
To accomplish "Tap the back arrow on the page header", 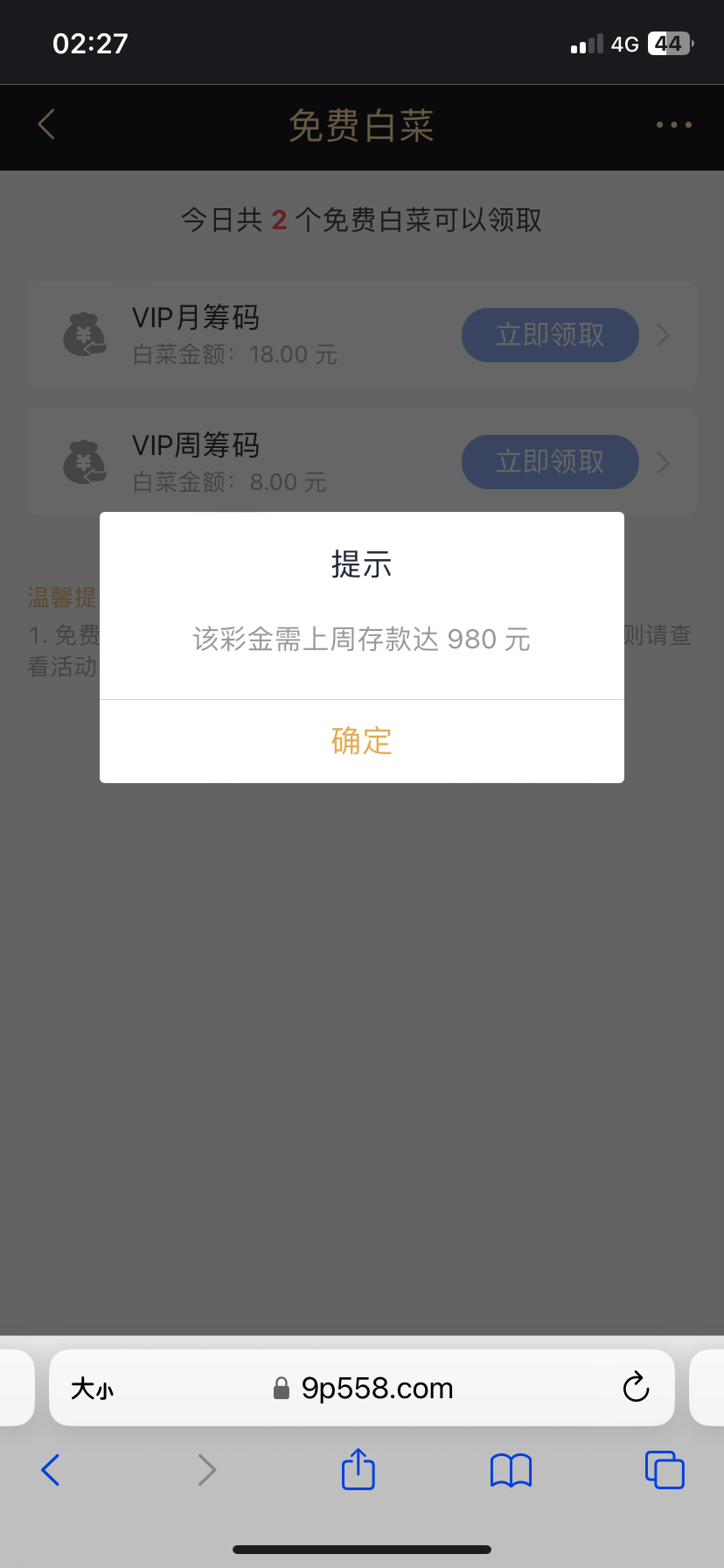I will click(x=45, y=124).
